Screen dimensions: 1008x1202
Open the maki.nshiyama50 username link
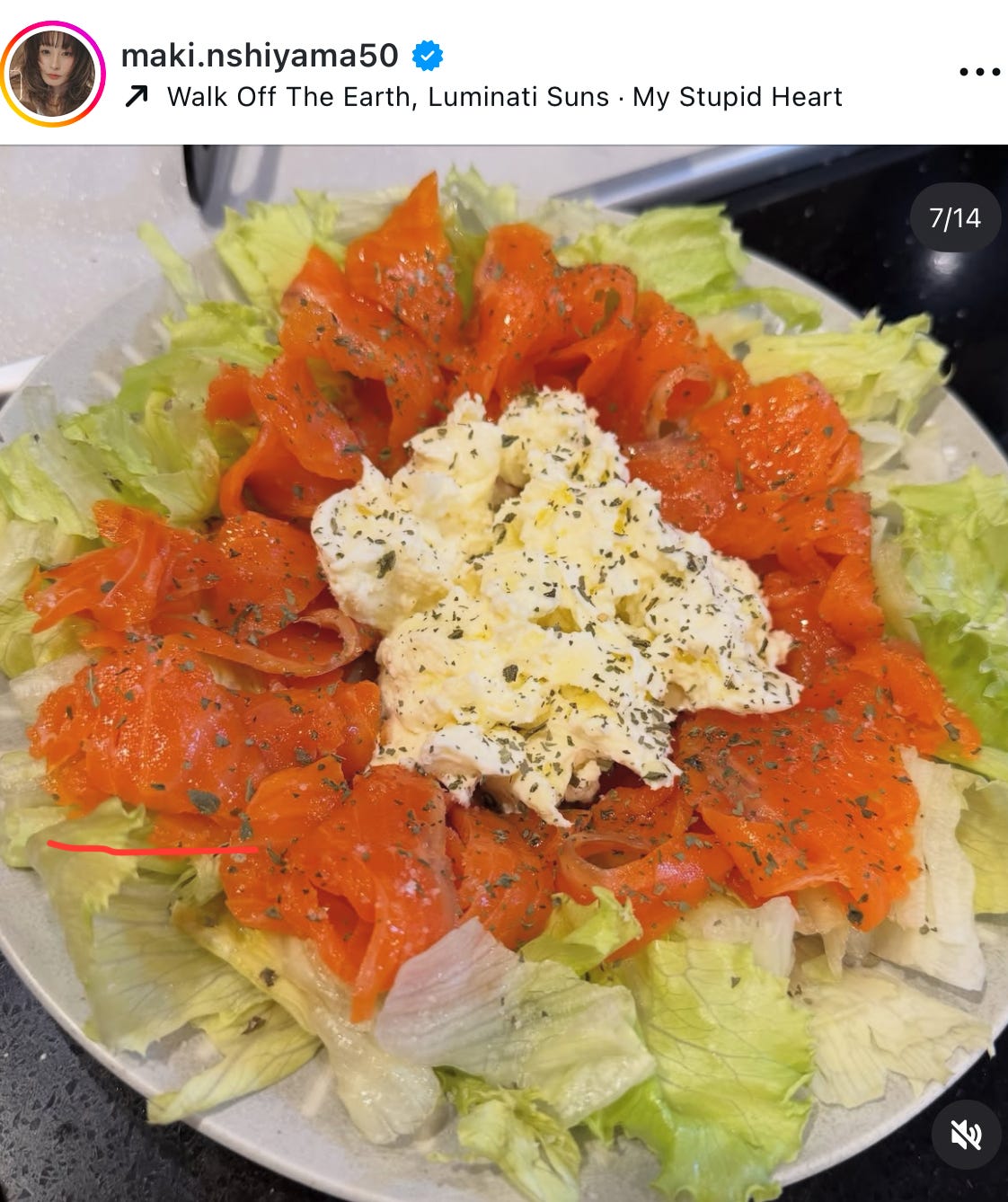point(259,56)
